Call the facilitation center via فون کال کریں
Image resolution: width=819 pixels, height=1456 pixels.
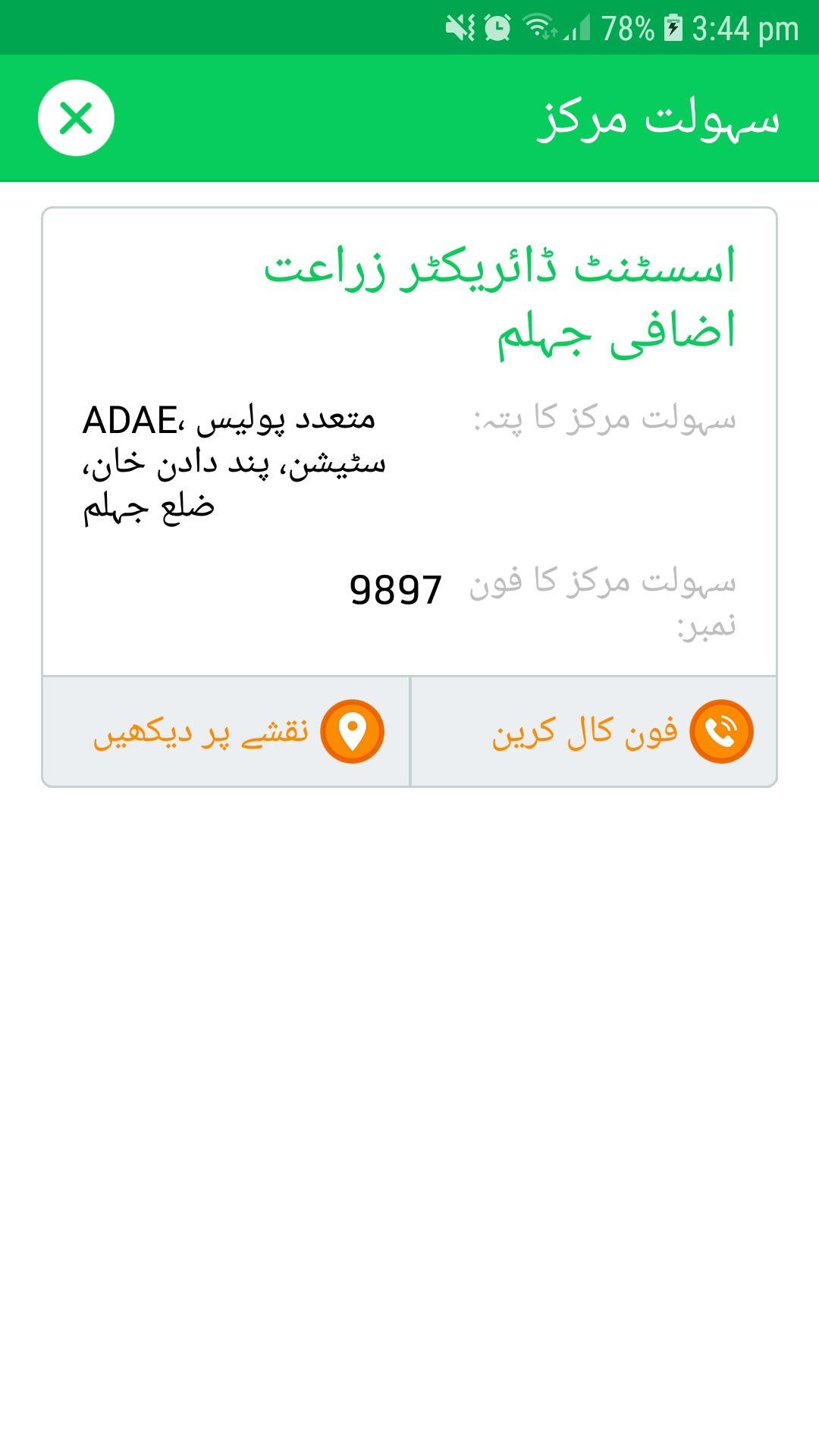tap(593, 732)
